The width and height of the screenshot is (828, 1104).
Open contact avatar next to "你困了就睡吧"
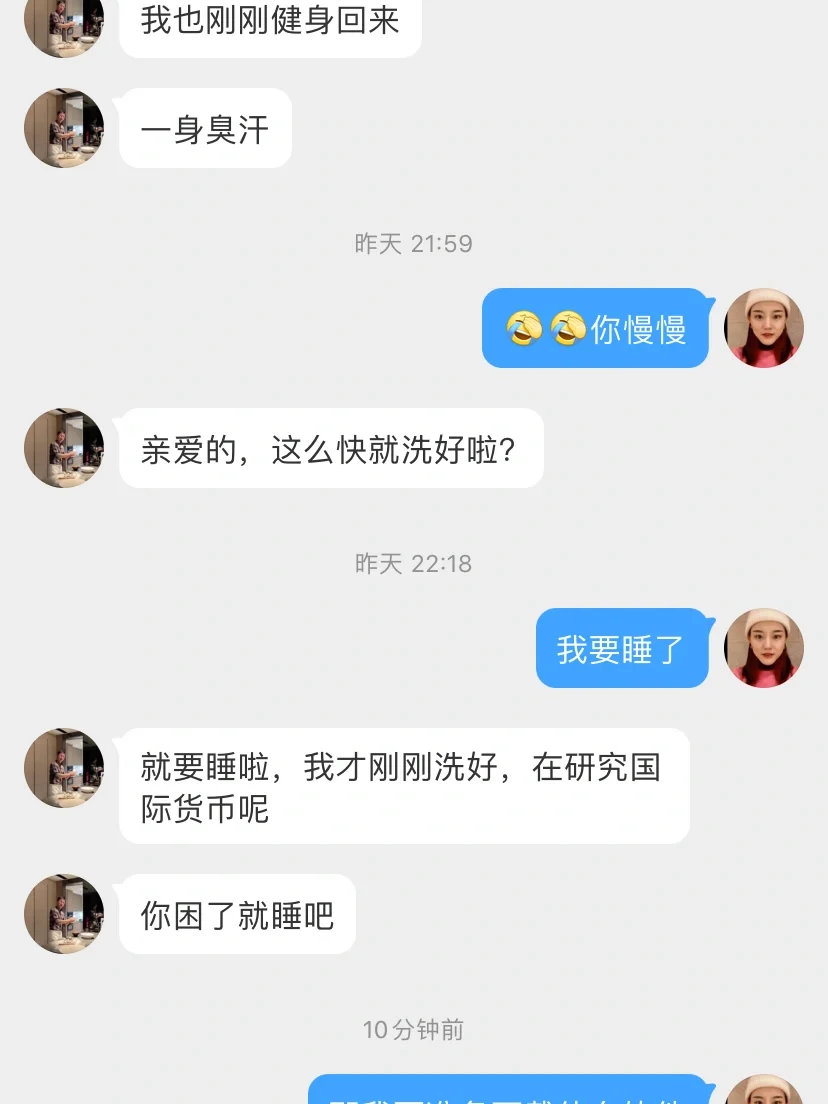click(x=64, y=914)
